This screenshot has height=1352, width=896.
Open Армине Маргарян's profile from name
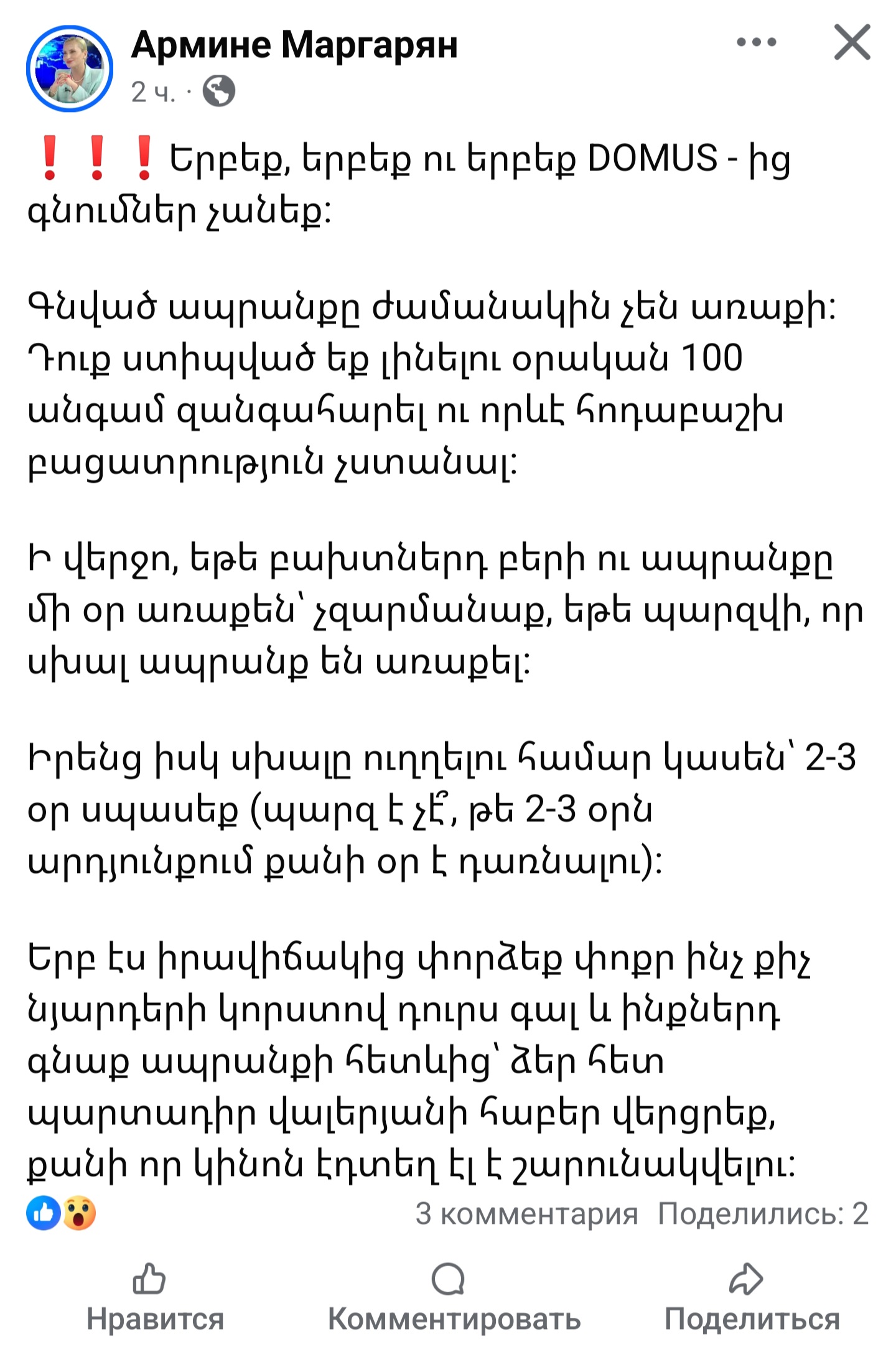pos(294,45)
